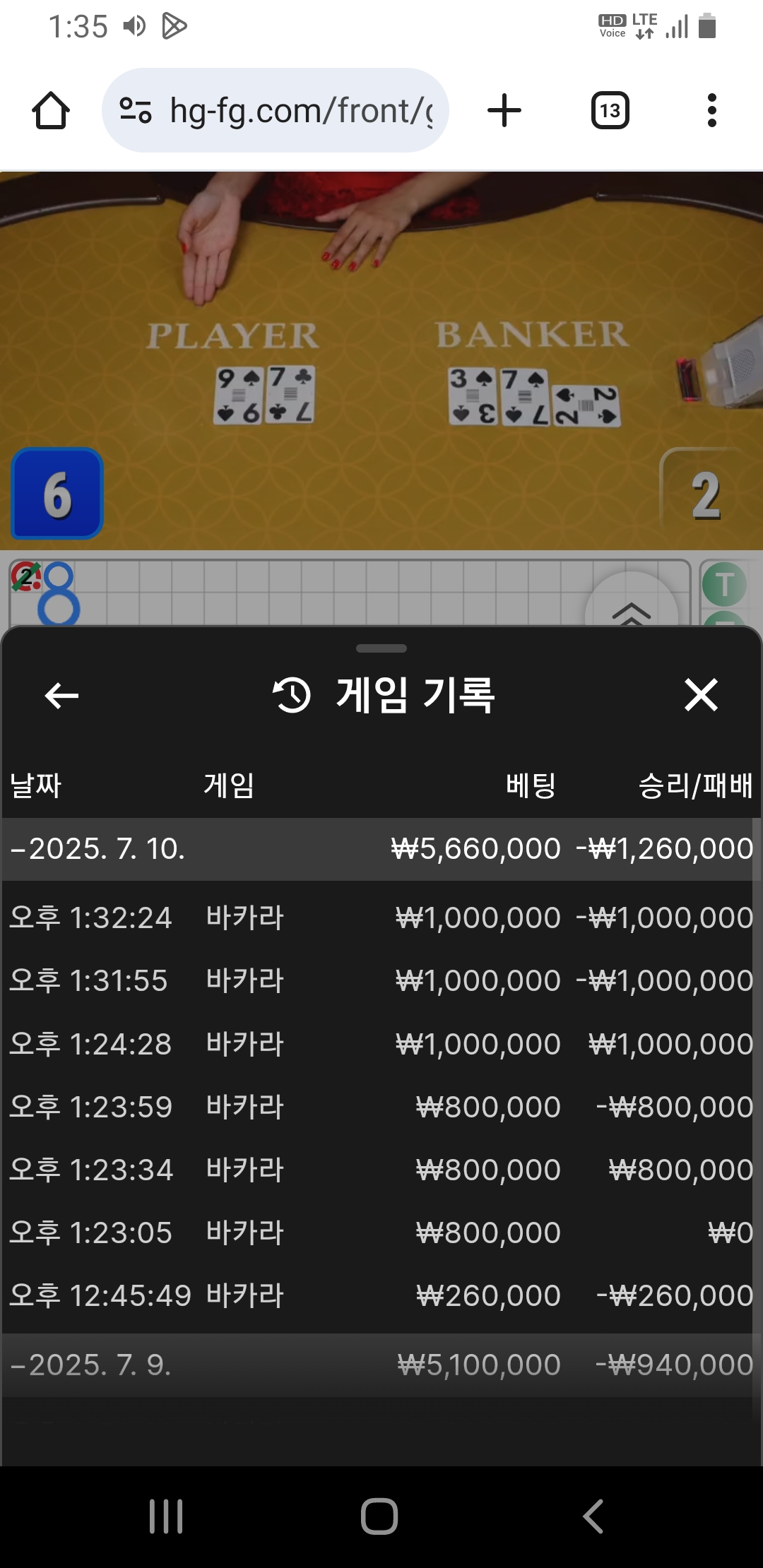
Task: Open Chrome home page button
Action: [51, 111]
